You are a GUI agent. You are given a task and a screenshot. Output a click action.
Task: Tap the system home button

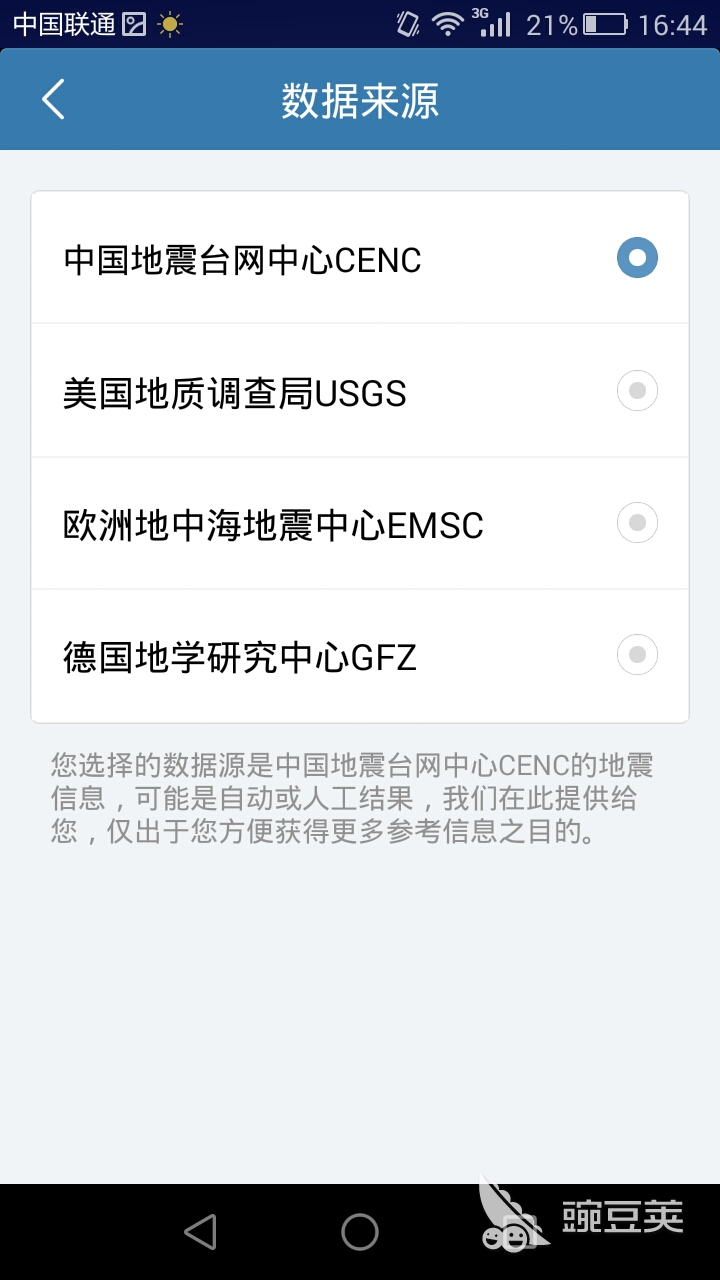click(360, 1231)
